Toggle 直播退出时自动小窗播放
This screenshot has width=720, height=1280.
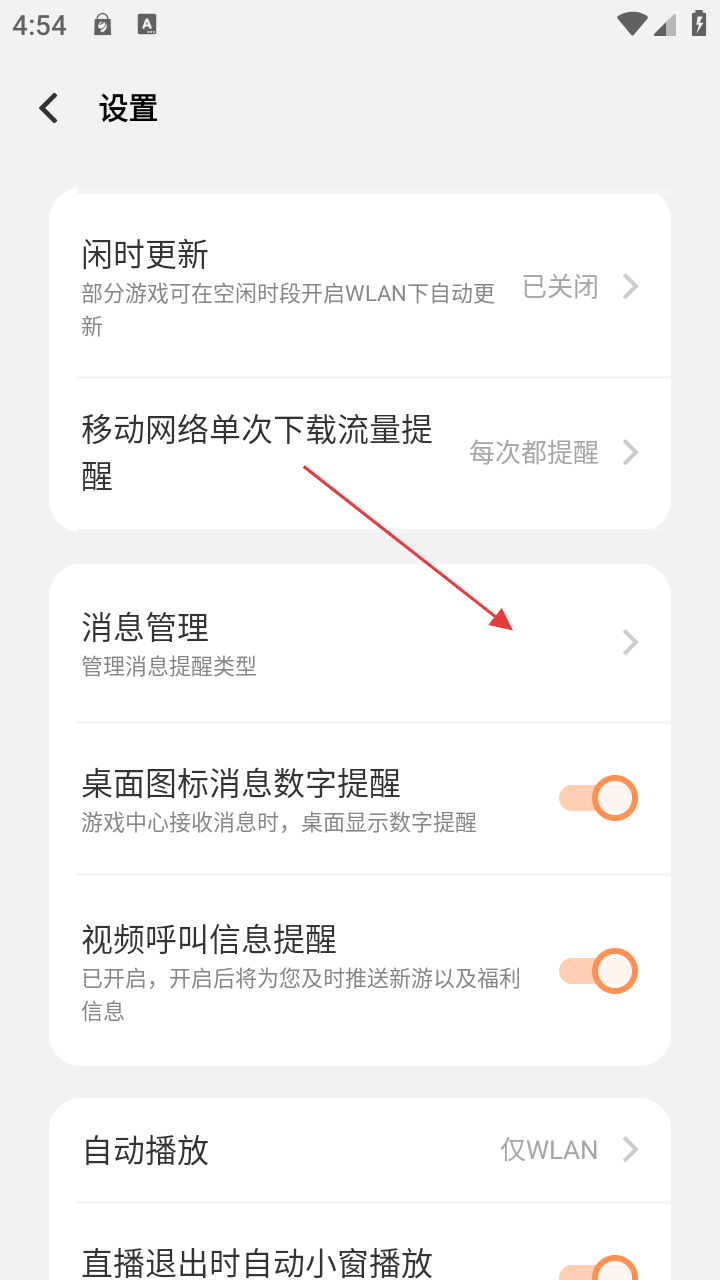click(598, 1267)
